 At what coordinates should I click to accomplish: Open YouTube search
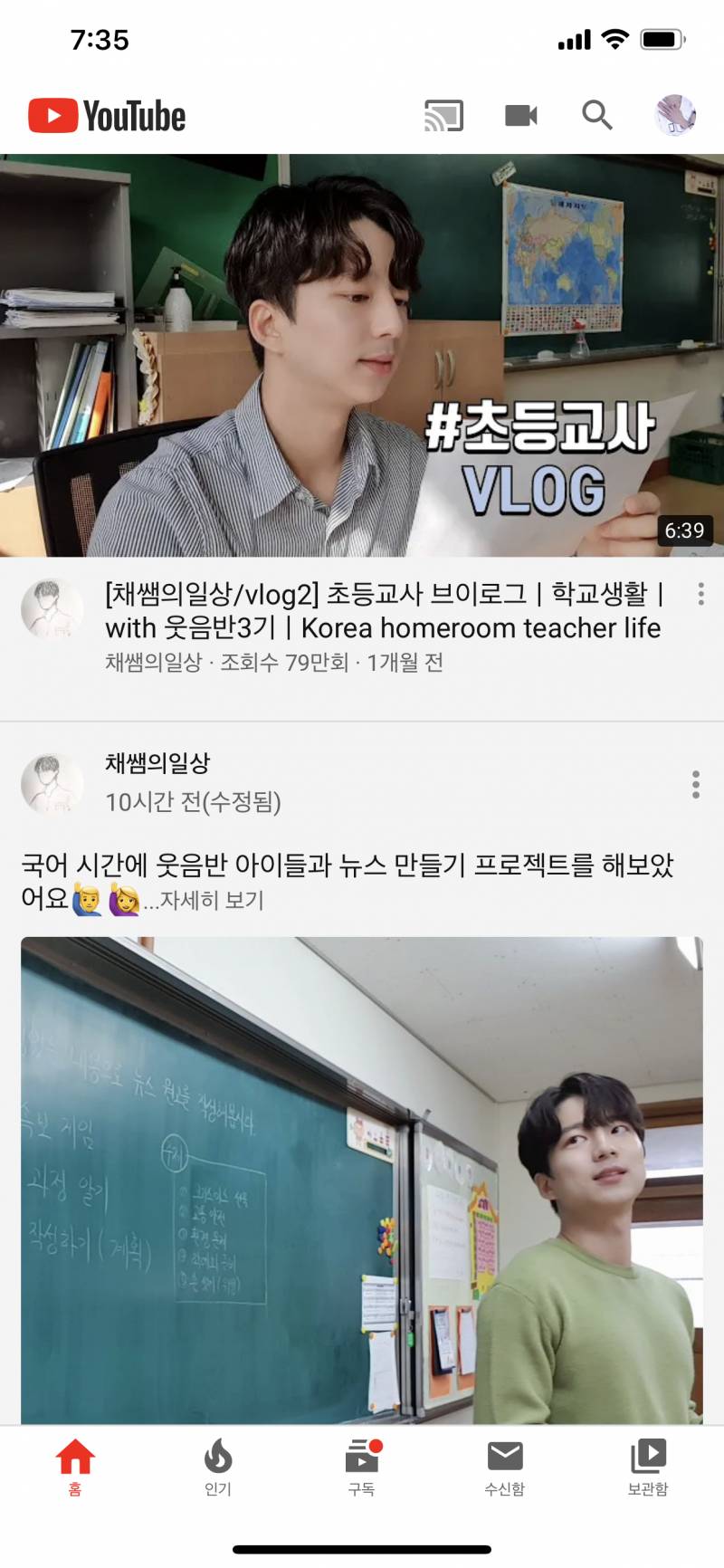(596, 116)
